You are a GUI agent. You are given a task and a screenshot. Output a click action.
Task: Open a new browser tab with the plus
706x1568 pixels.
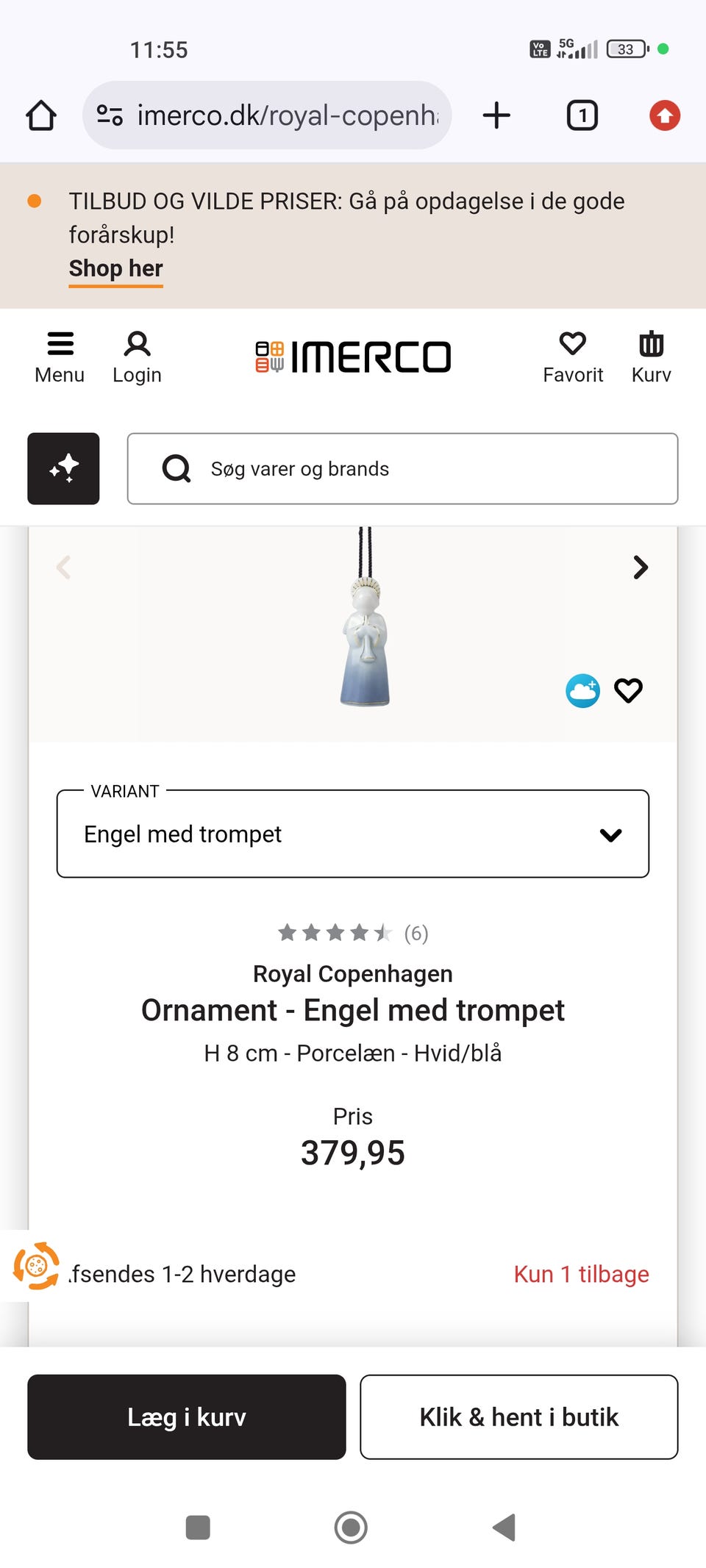496,115
